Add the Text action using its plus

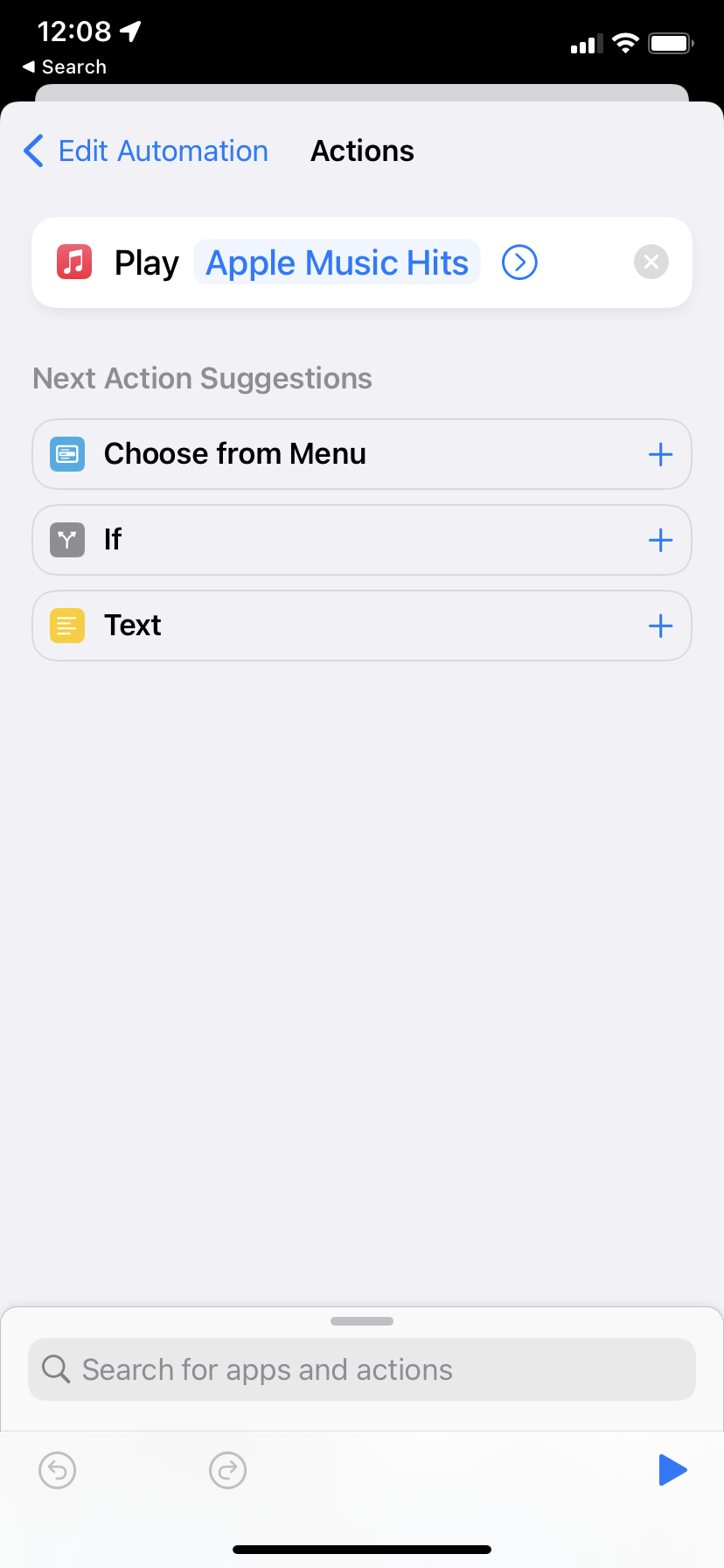tap(660, 625)
